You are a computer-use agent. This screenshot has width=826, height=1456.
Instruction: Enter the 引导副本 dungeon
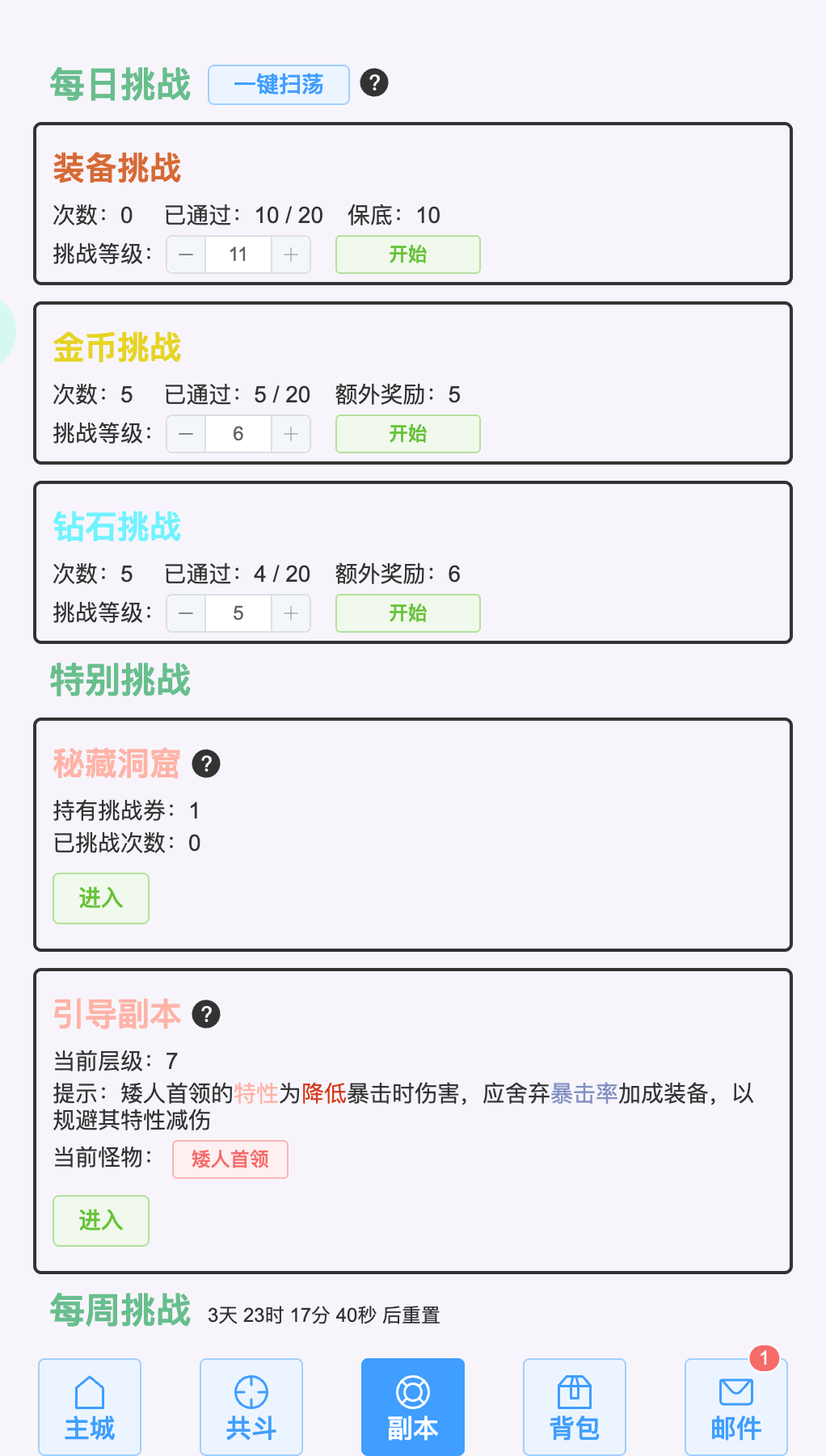101,1220
